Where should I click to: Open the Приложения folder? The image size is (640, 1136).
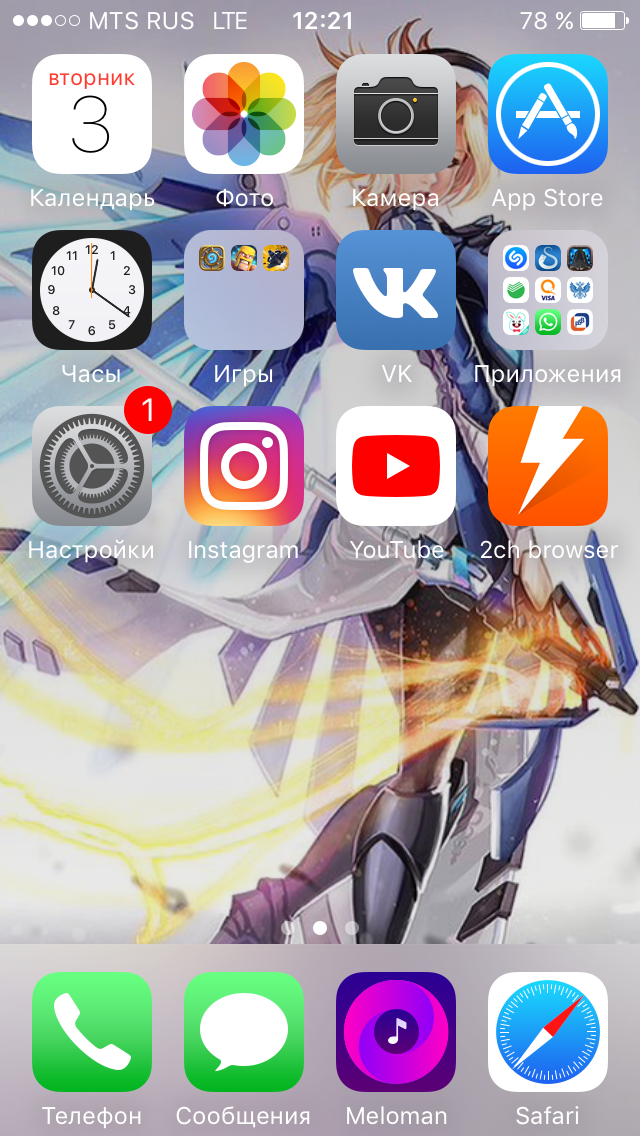tap(548, 290)
